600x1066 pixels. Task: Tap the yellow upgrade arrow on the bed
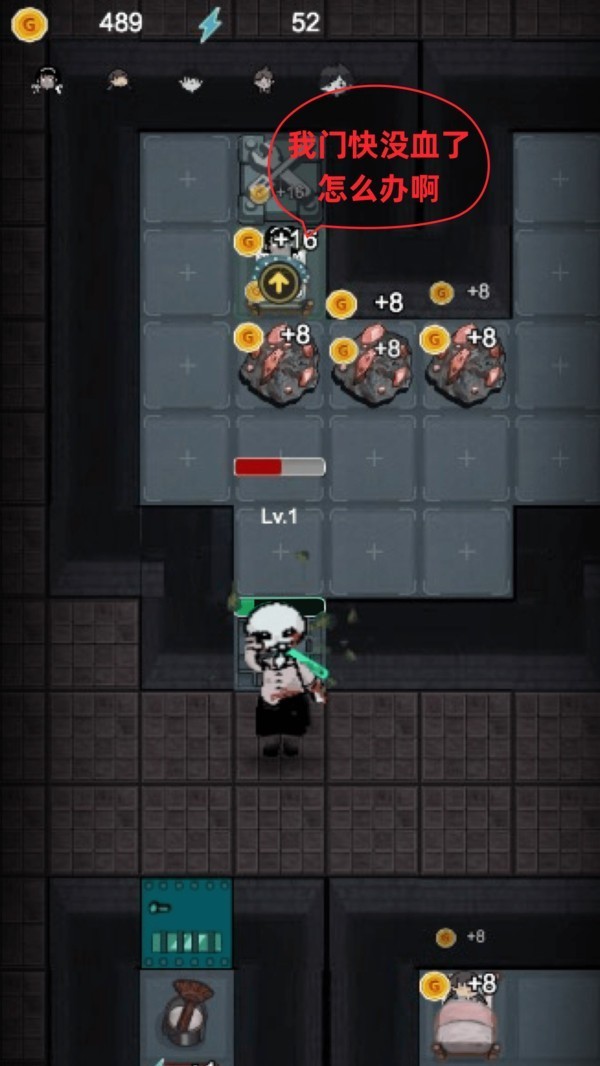click(279, 282)
